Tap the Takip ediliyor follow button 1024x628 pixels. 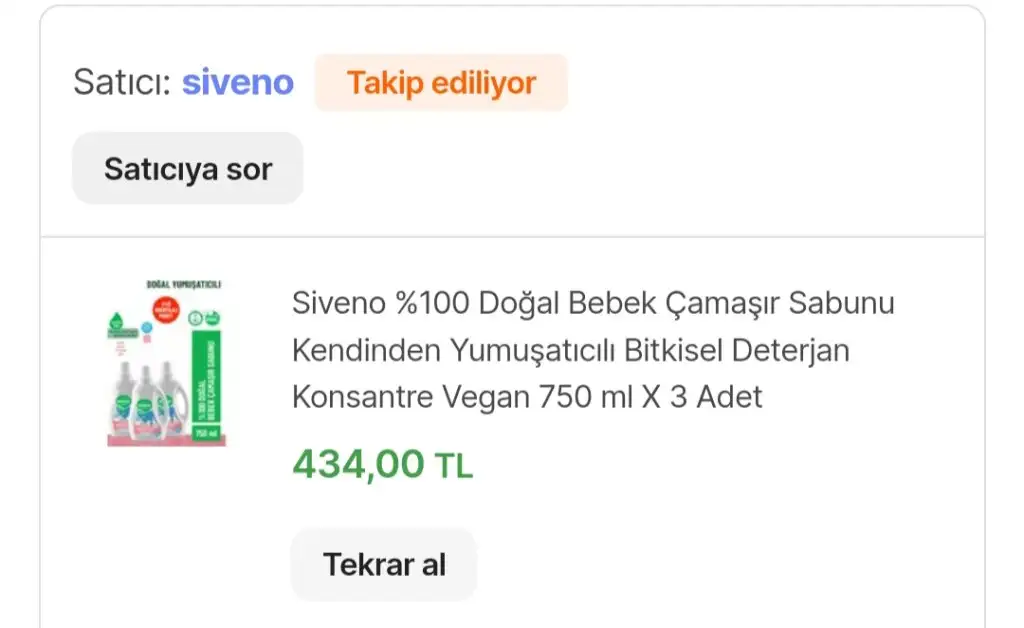click(x=441, y=83)
